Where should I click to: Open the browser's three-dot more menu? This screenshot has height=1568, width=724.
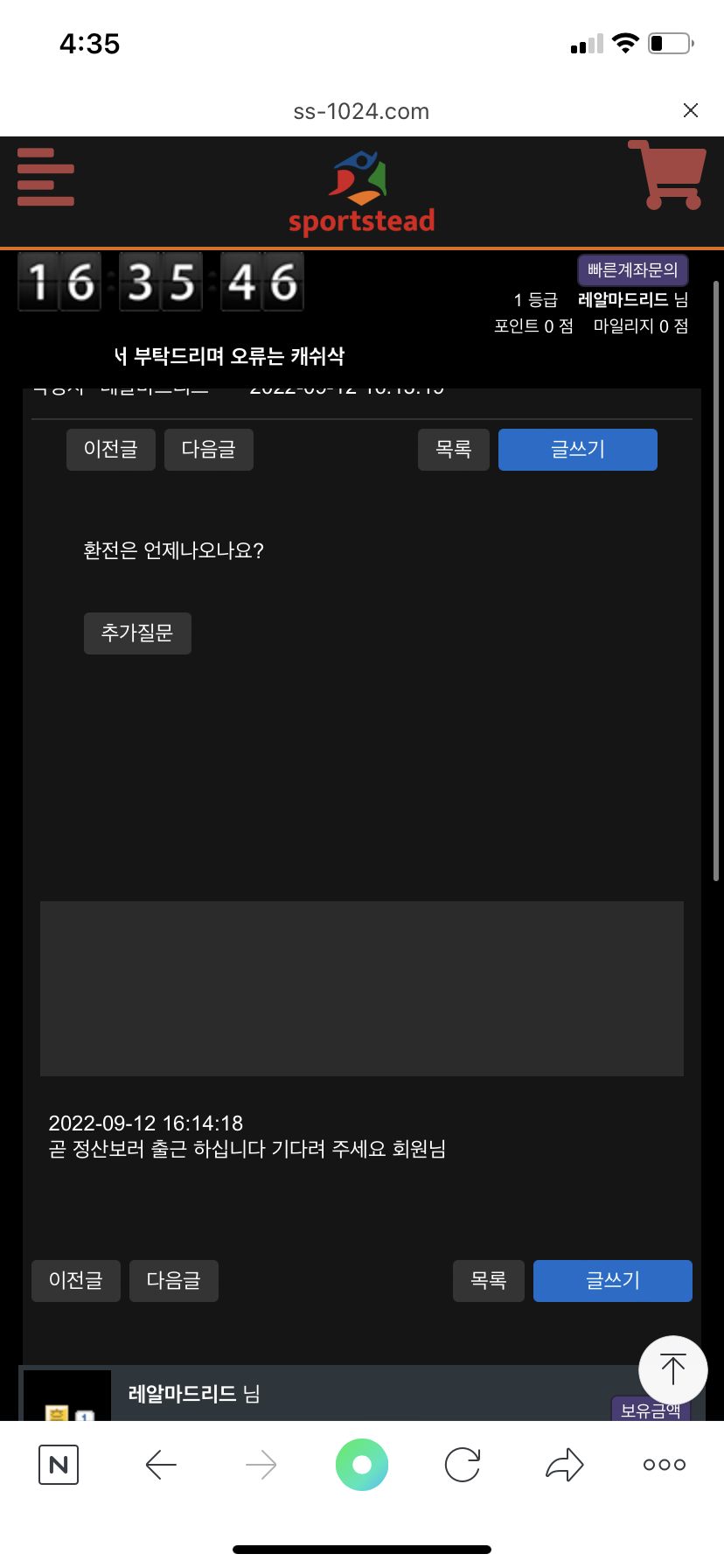665,1465
